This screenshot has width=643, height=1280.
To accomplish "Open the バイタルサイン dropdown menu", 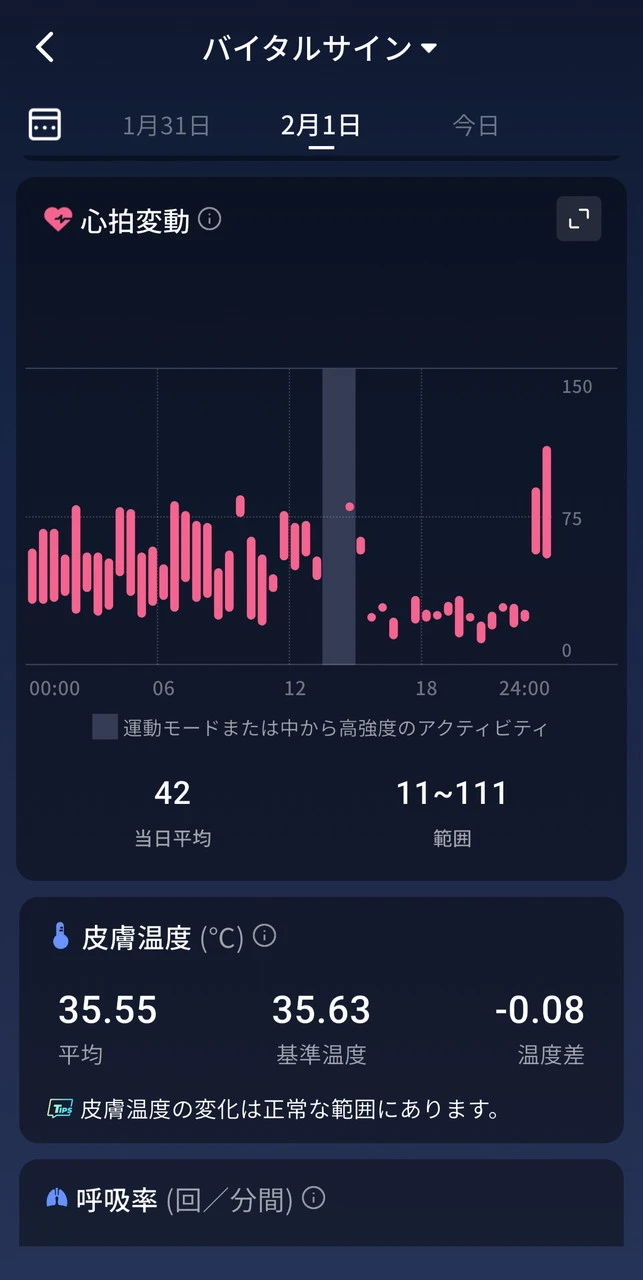I will tap(320, 48).
